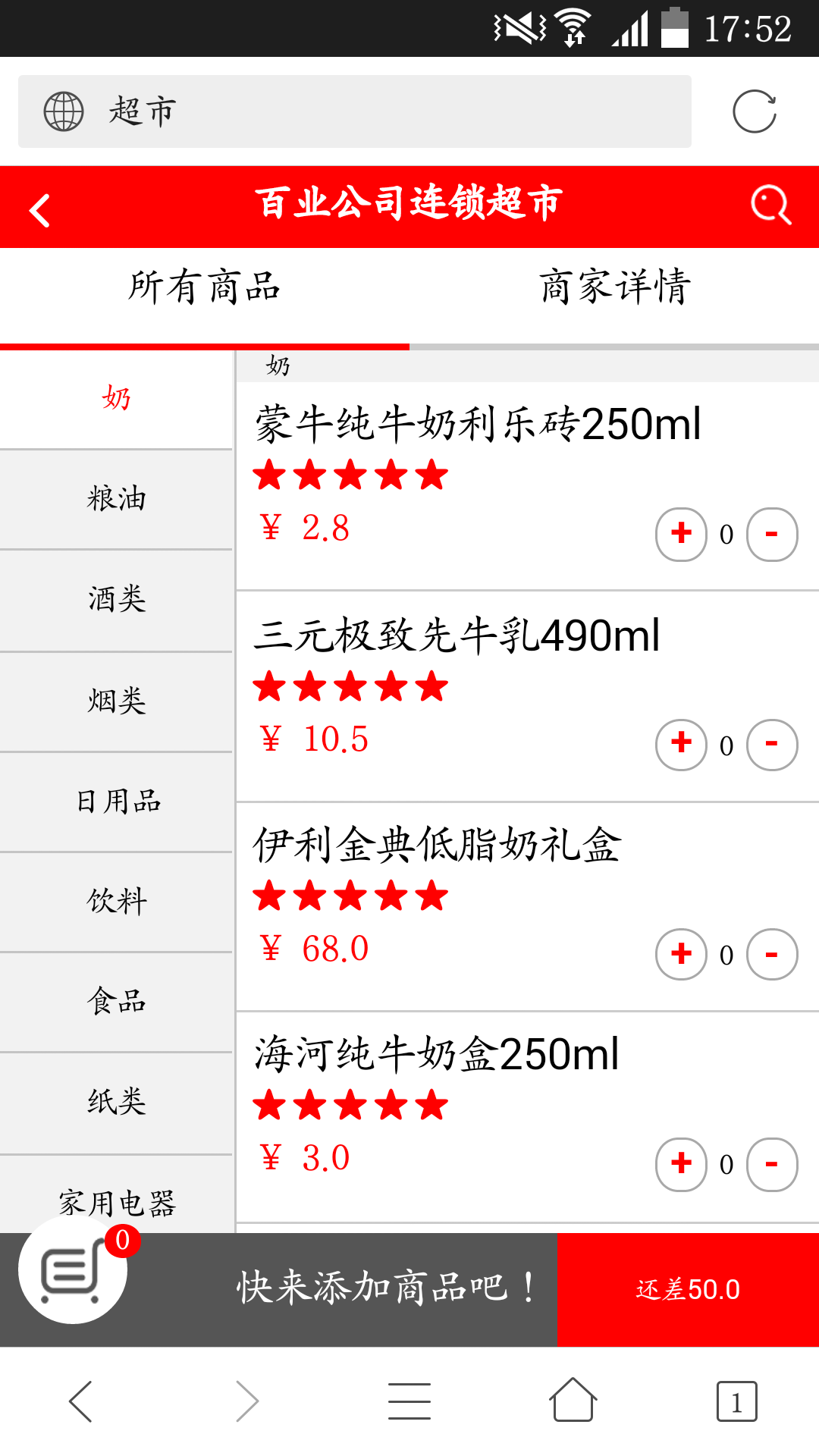Choose the 酒类 category
The height and width of the screenshot is (1456, 819).
(x=117, y=599)
